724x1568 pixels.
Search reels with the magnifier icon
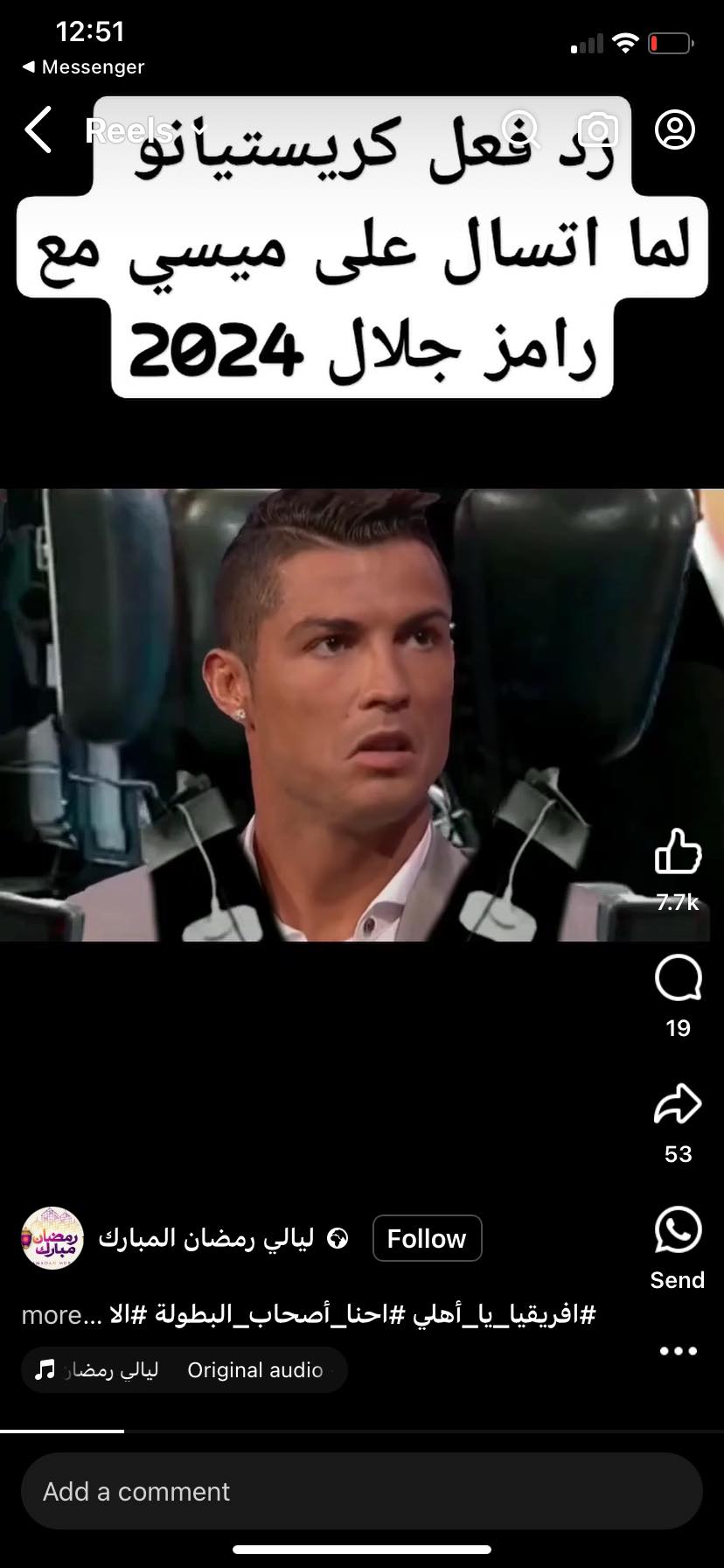click(520, 130)
